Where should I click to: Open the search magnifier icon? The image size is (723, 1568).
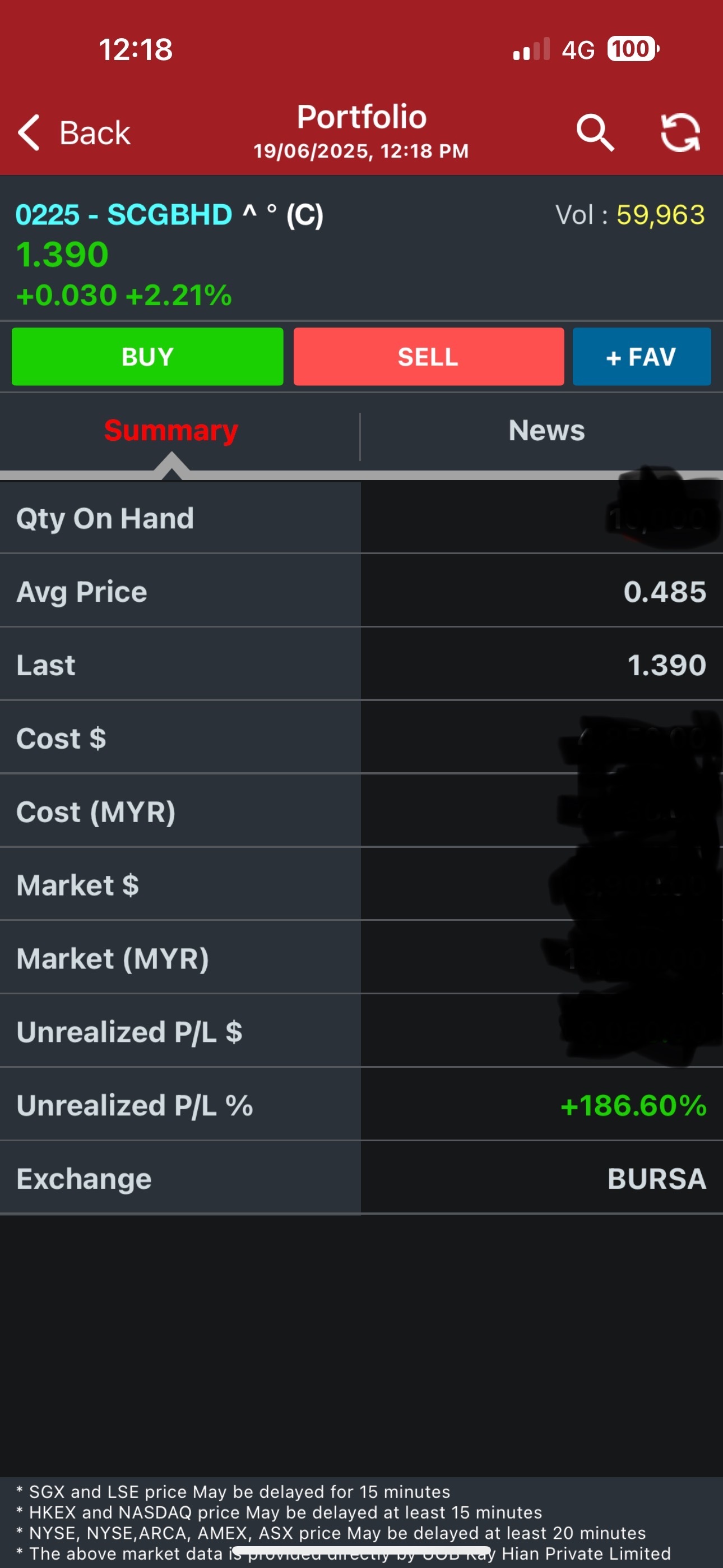click(595, 132)
